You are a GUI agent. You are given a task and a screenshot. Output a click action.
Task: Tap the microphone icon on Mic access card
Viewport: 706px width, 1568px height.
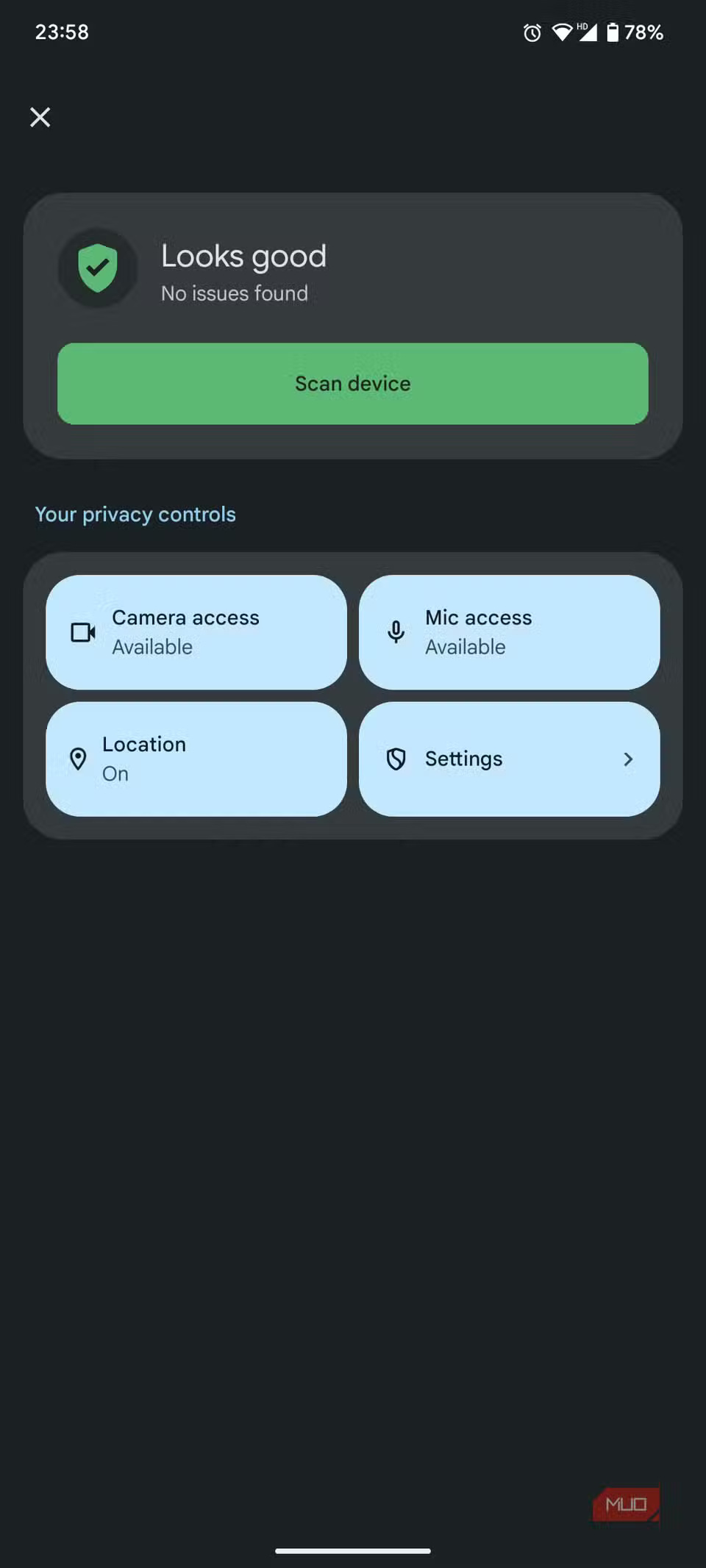[395, 632]
